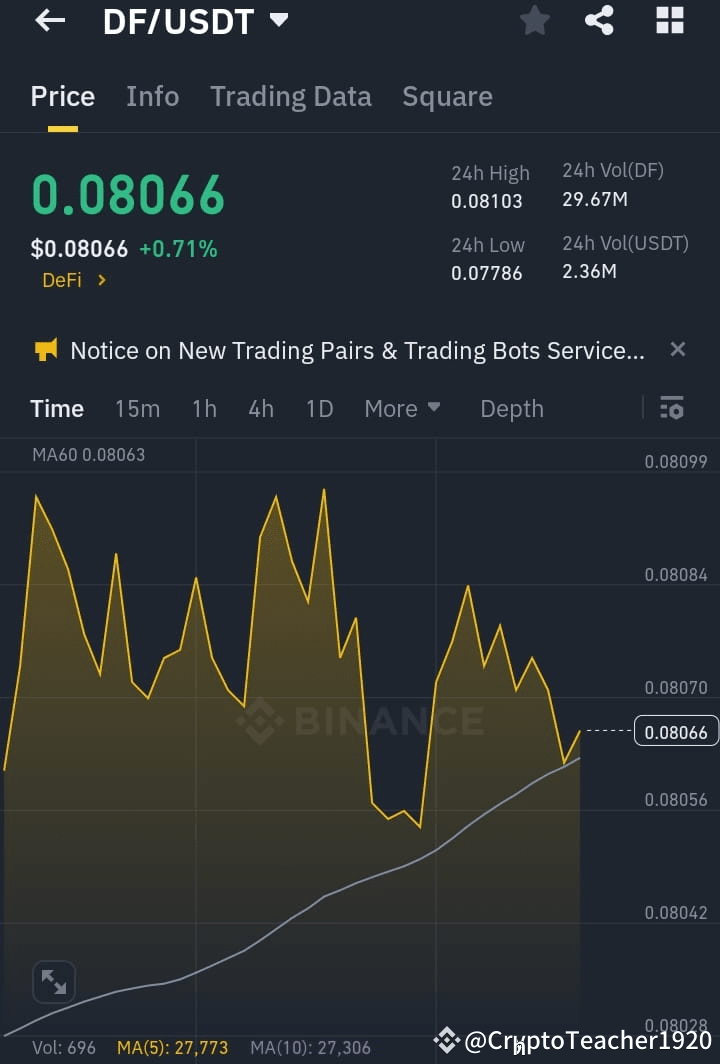Image resolution: width=720 pixels, height=1064 pixels.
Task: Click the MA(5) indicator label
Action: coord(172,1046)
